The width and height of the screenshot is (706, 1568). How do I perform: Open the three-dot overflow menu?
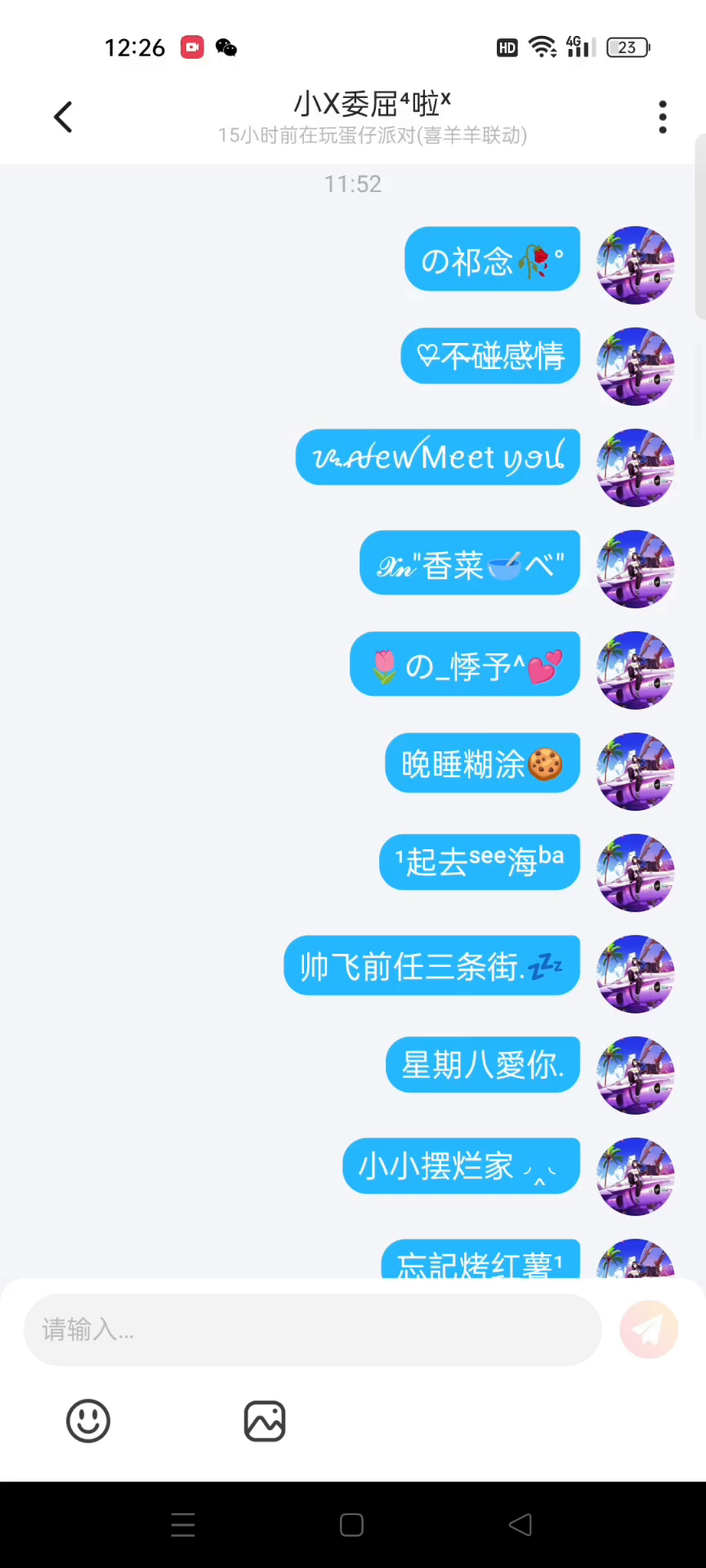click(x=662, y=118)
